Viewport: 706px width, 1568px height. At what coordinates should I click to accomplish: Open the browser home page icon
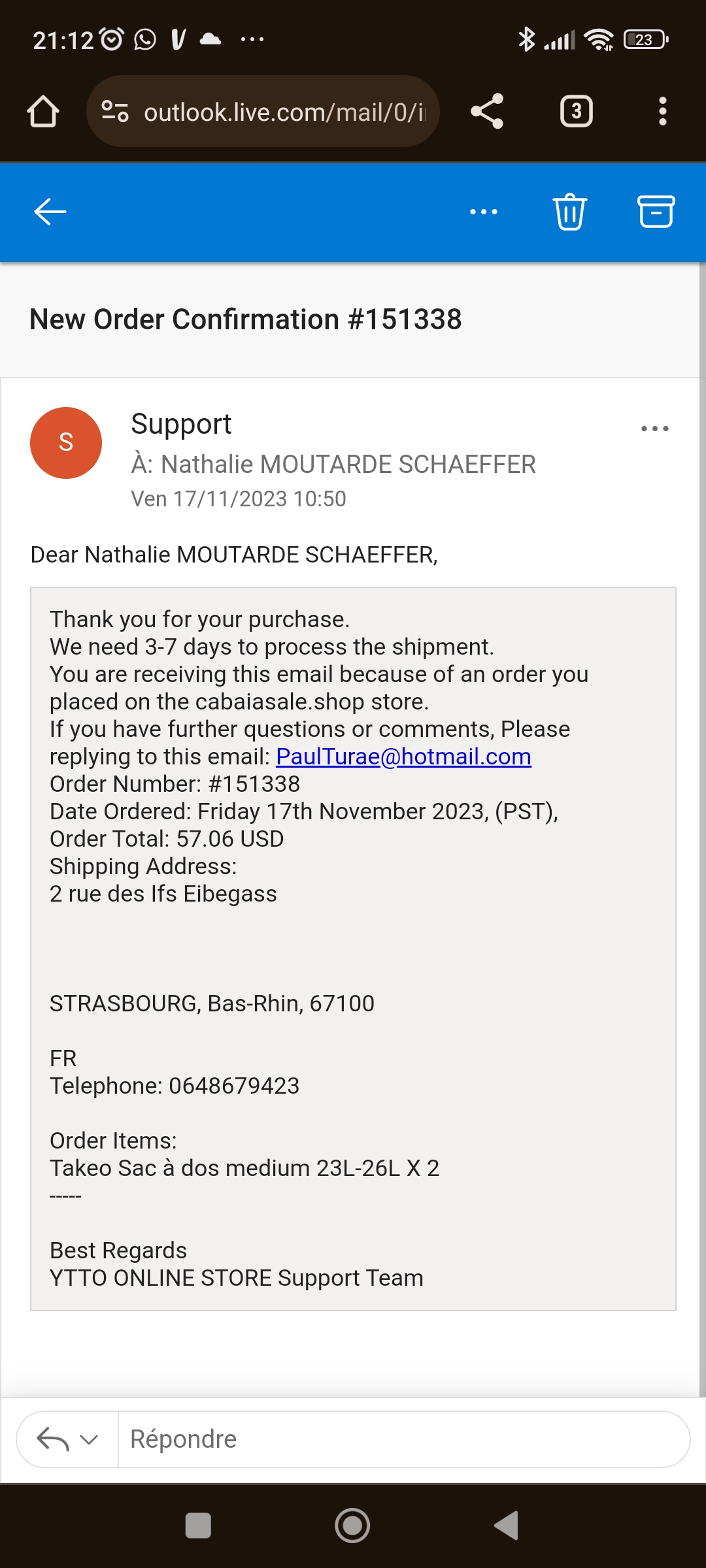pyautogui.click(x=43, y=111)
